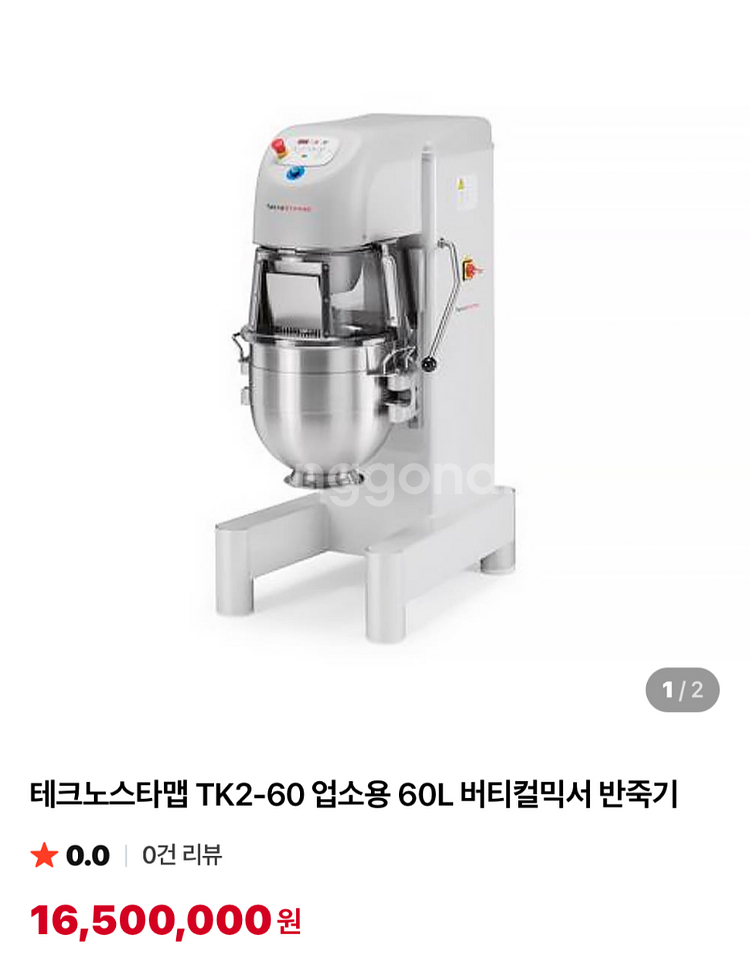Tap the emergency stop button shown in photo
Screen dimensions: 750x955
(280, 148)
